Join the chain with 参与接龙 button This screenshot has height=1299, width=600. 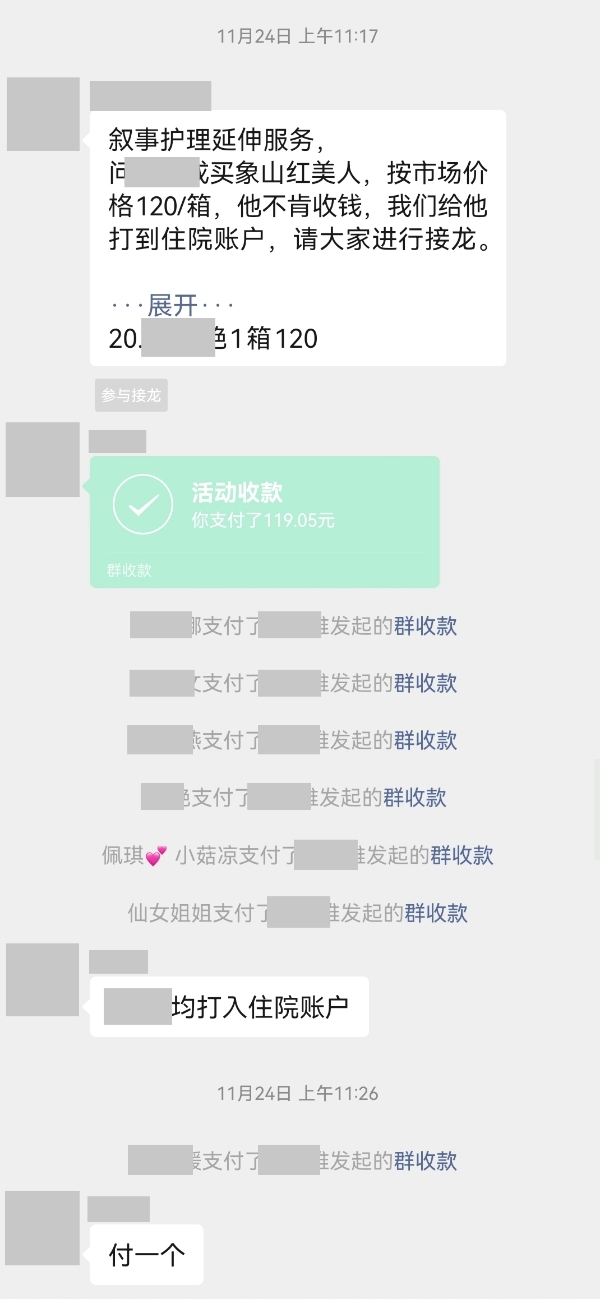tap(131, 395)
